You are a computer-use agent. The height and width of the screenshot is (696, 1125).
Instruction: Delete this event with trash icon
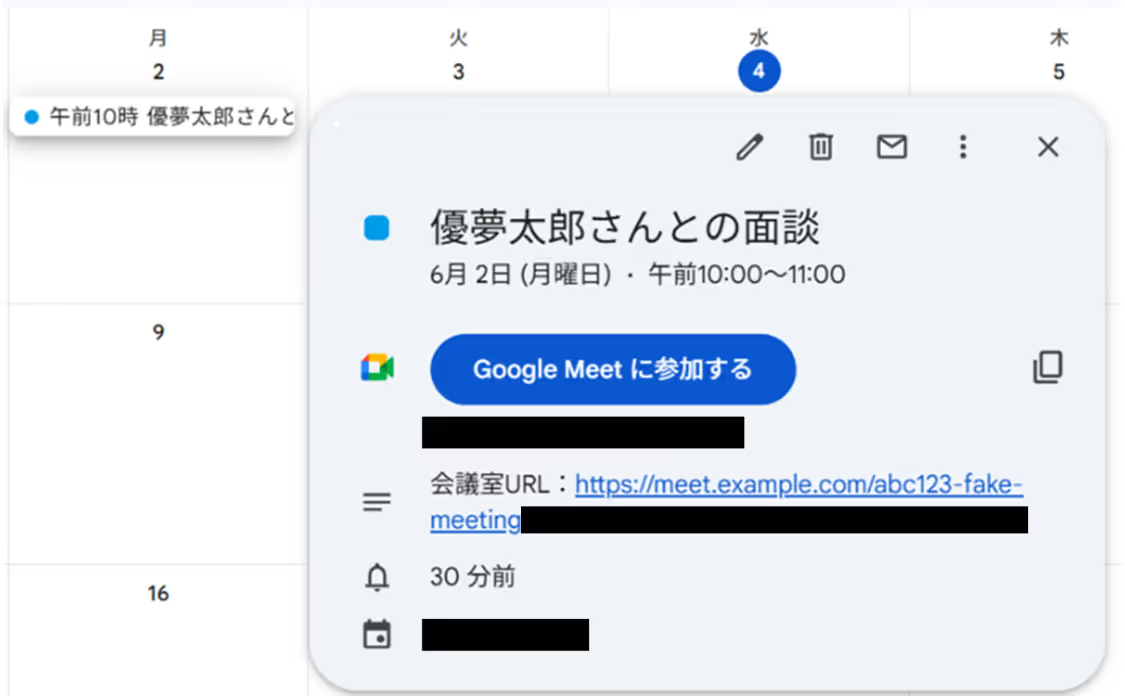[x=820, y=148]
